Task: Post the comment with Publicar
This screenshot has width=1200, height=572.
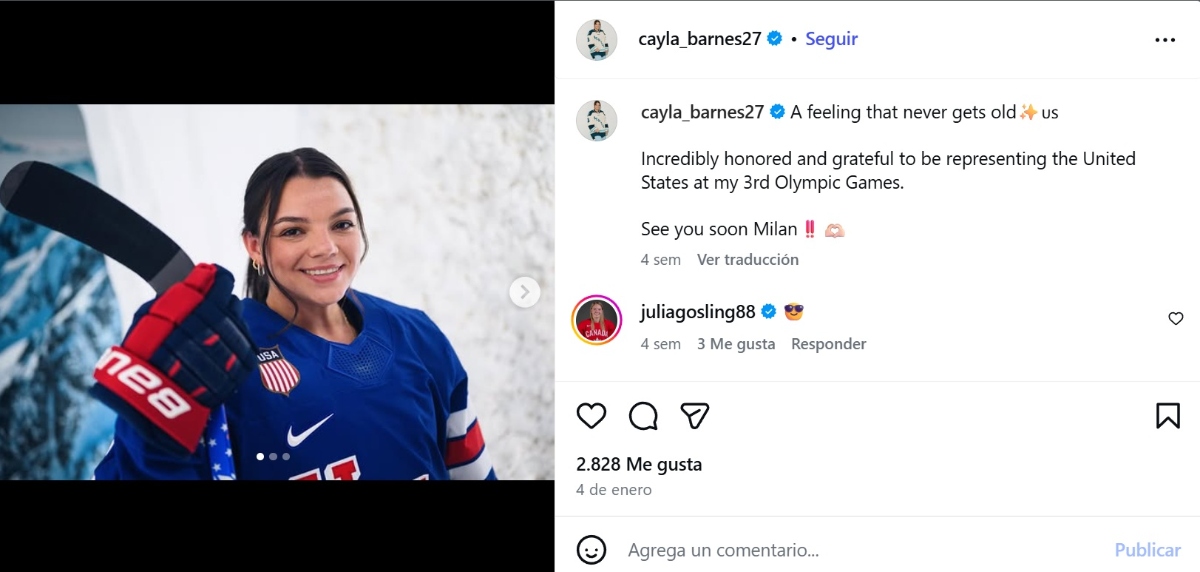Action: point(1147,550)
